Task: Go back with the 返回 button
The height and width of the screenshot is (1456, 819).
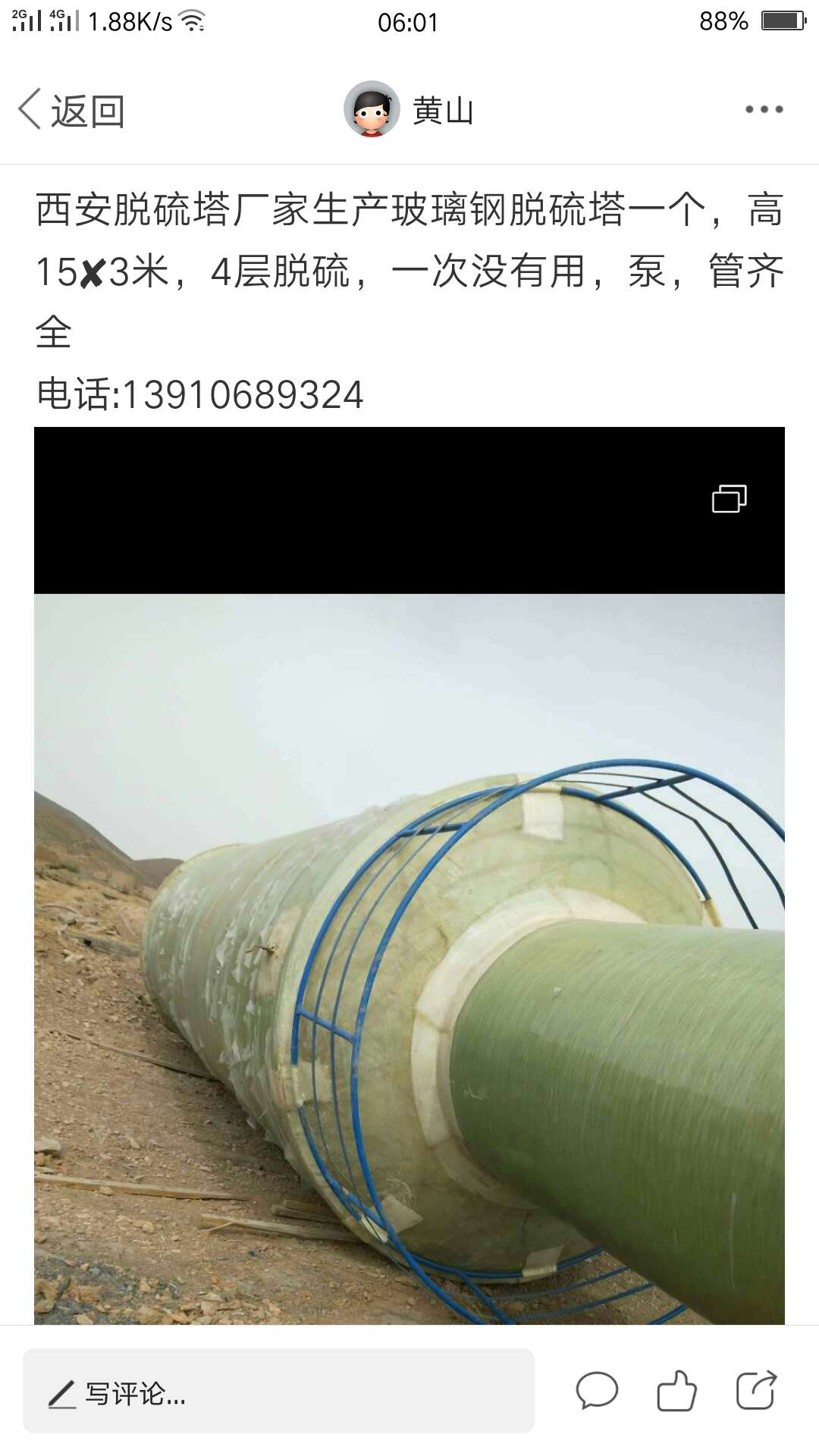Action: tap(72, 111)
